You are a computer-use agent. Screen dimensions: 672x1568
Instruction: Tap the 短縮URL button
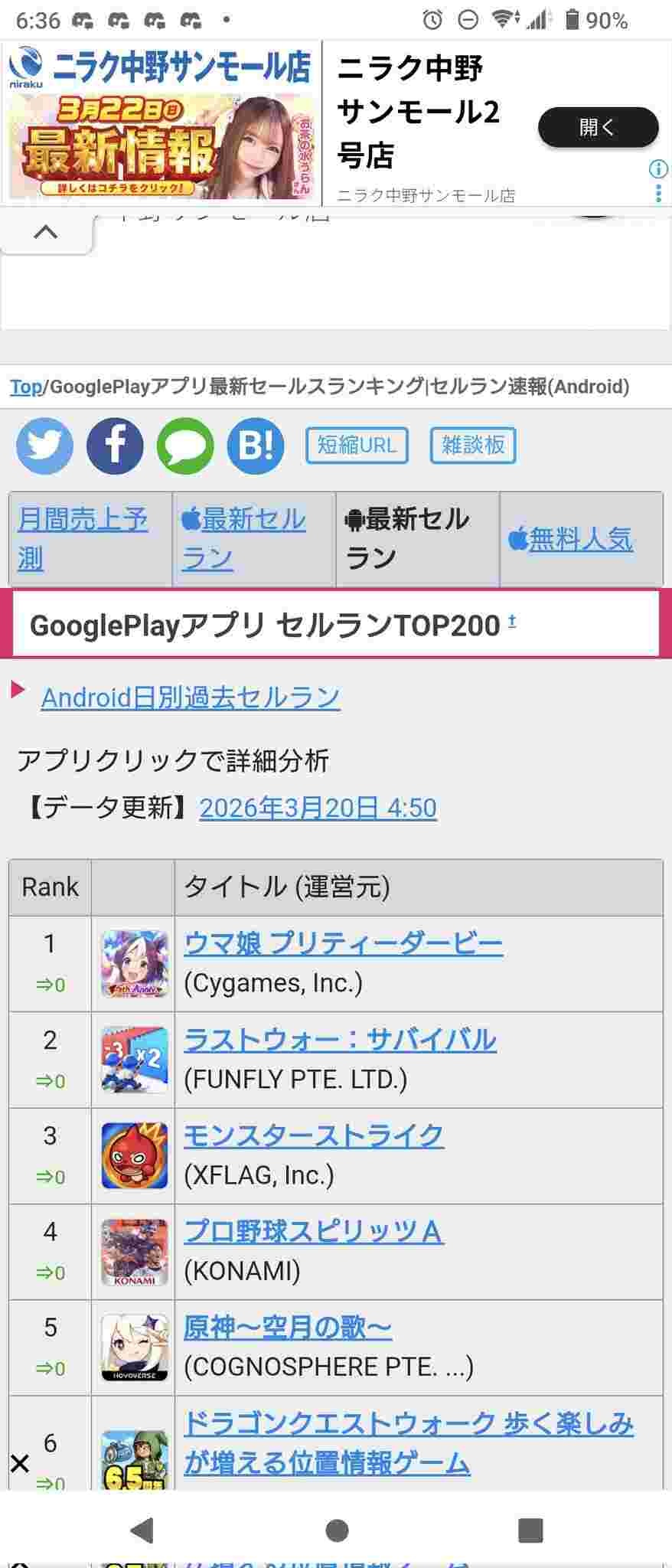point(357,446)
